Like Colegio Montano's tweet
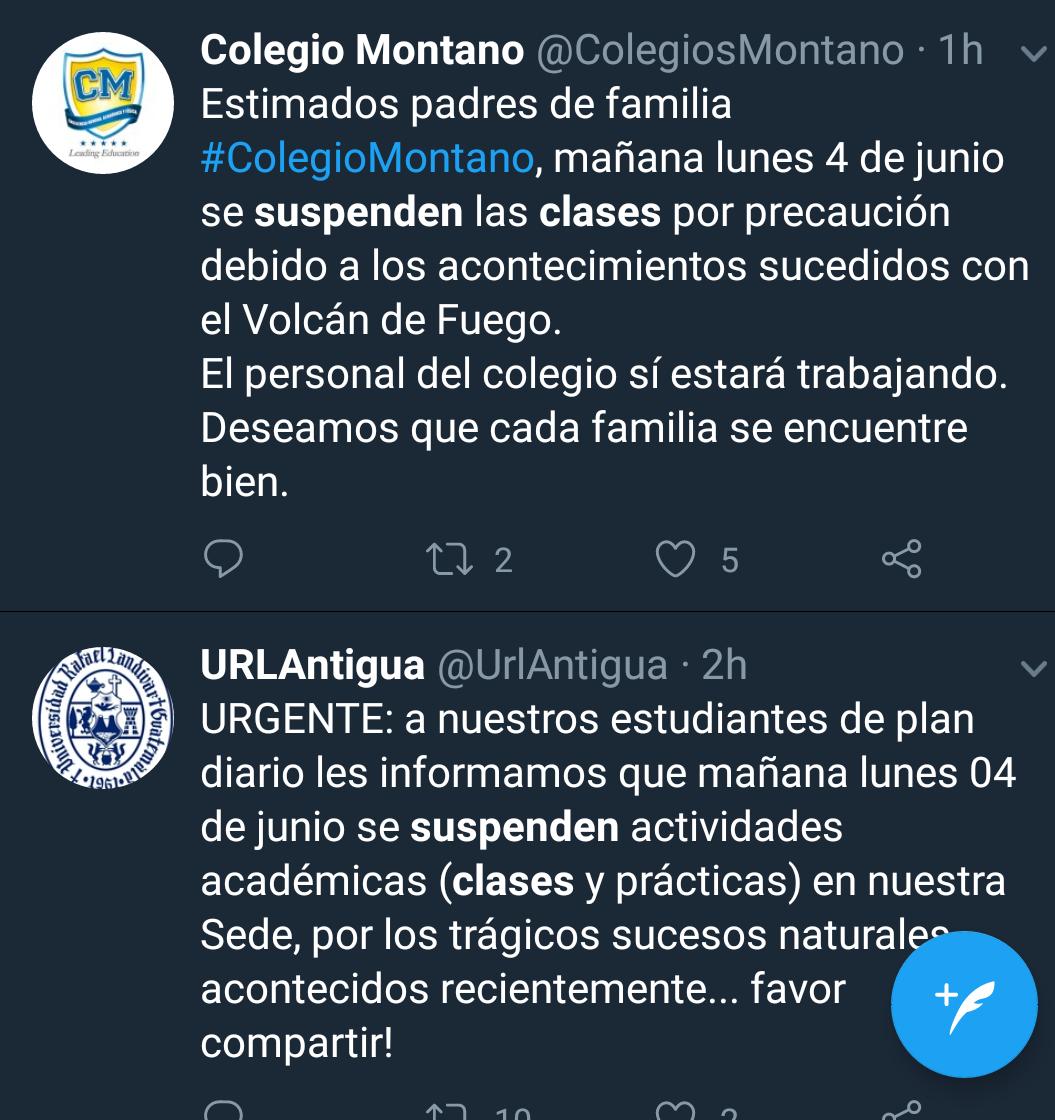The image size is (1055, 1120). pyautogui.click(x=675, y=559)
